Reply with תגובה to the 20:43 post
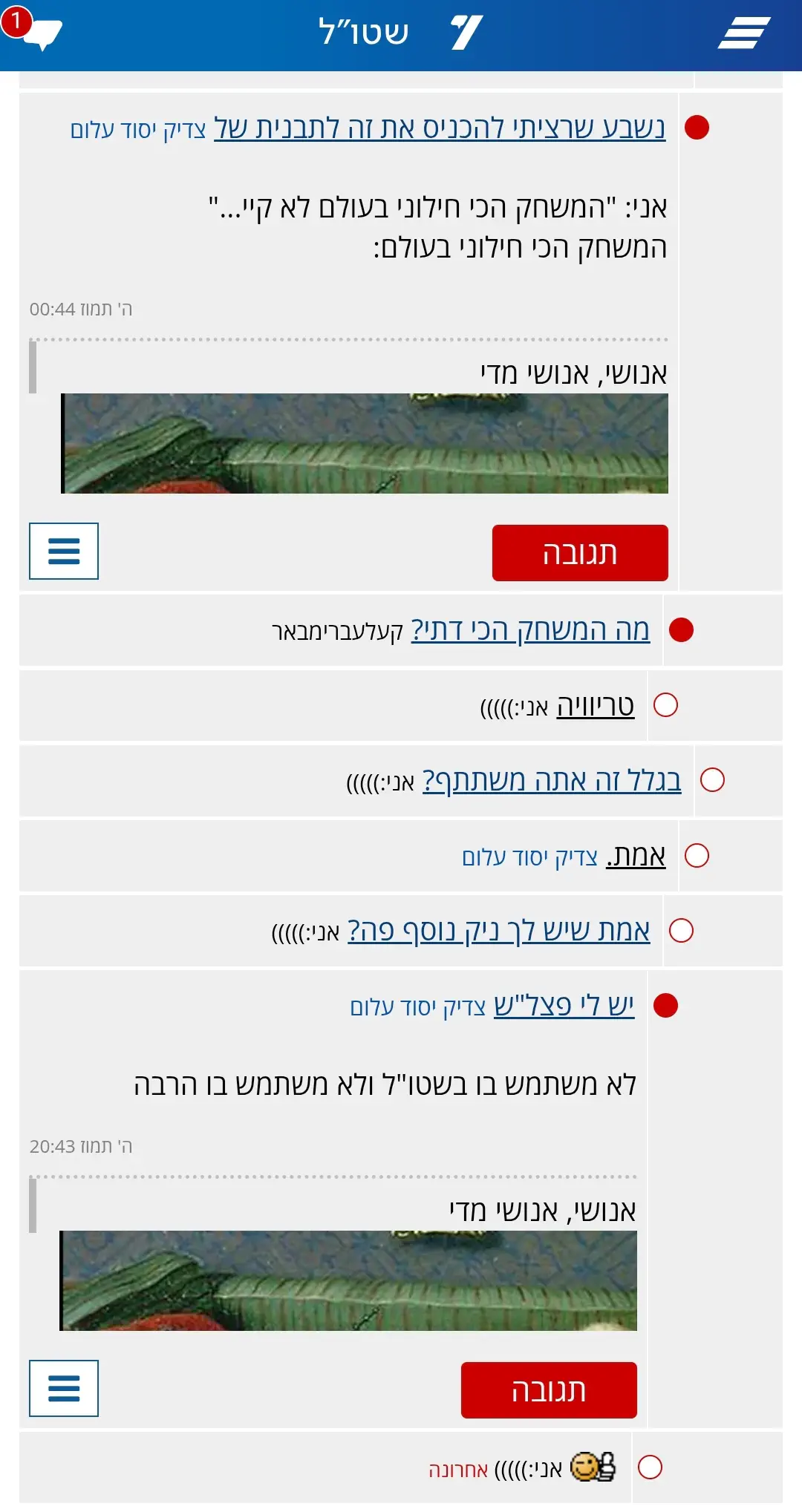802x1512 pixels. click(548, 1390)
